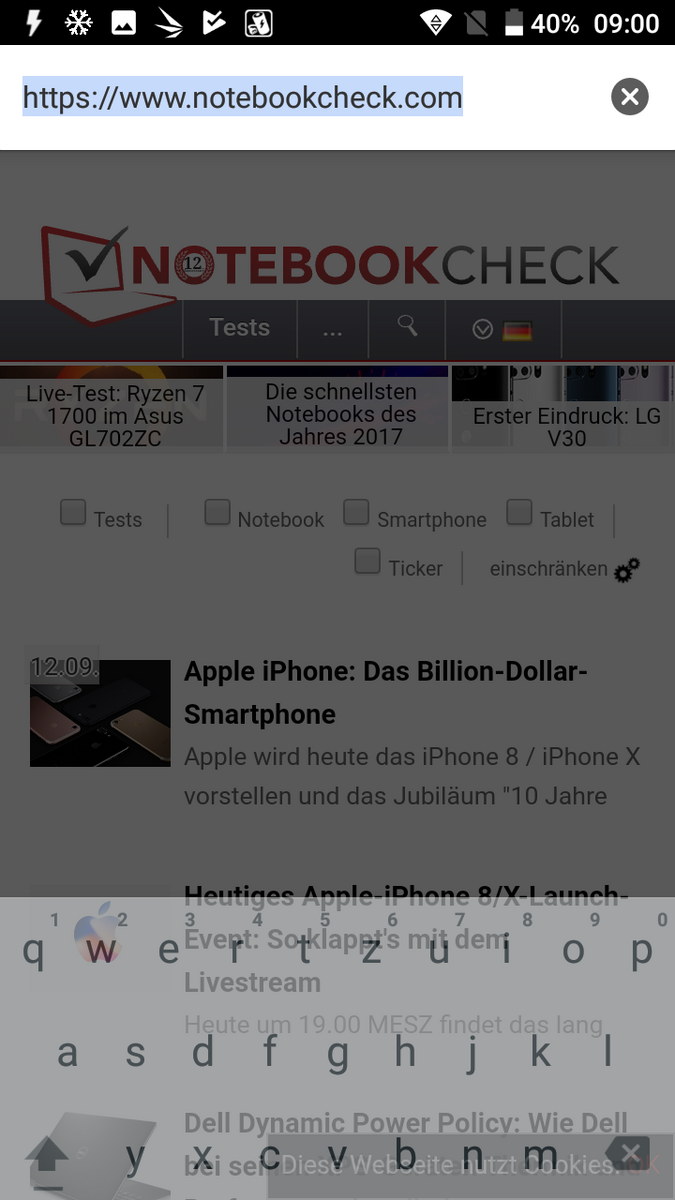Check the Tests filter checkbox
The image size is (675, 1200).
73,514
